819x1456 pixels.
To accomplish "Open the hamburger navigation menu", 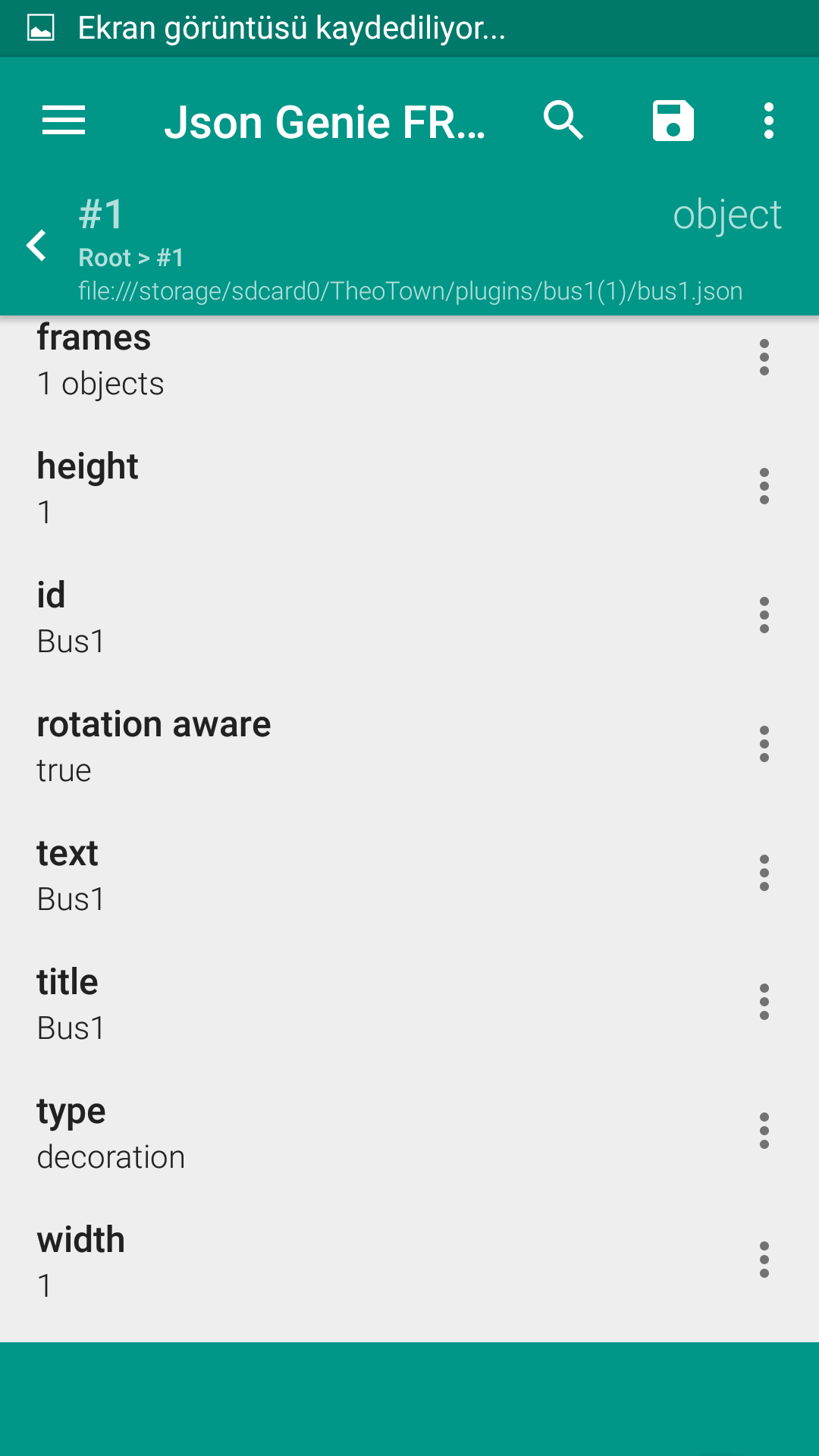I will [64, 121].
